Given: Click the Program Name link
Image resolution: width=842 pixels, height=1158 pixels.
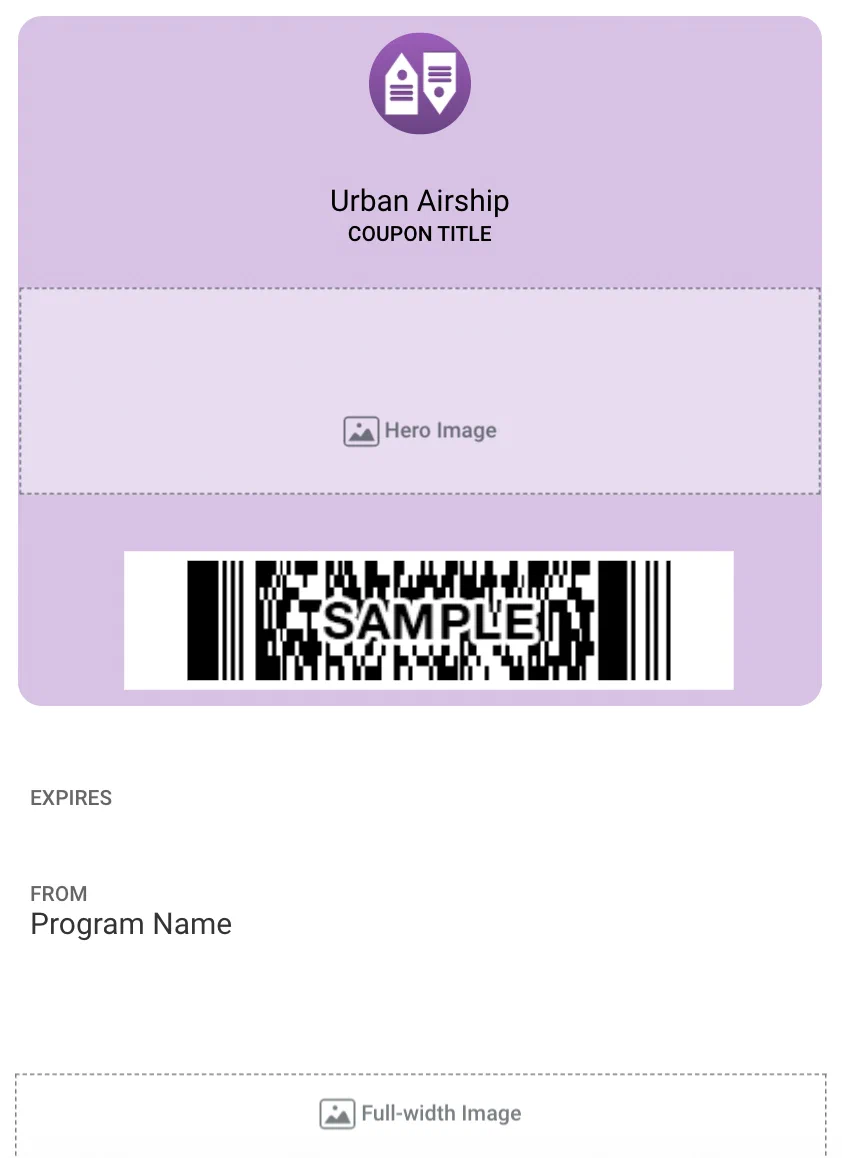Looking at the screenshot, I should (131, 923).
